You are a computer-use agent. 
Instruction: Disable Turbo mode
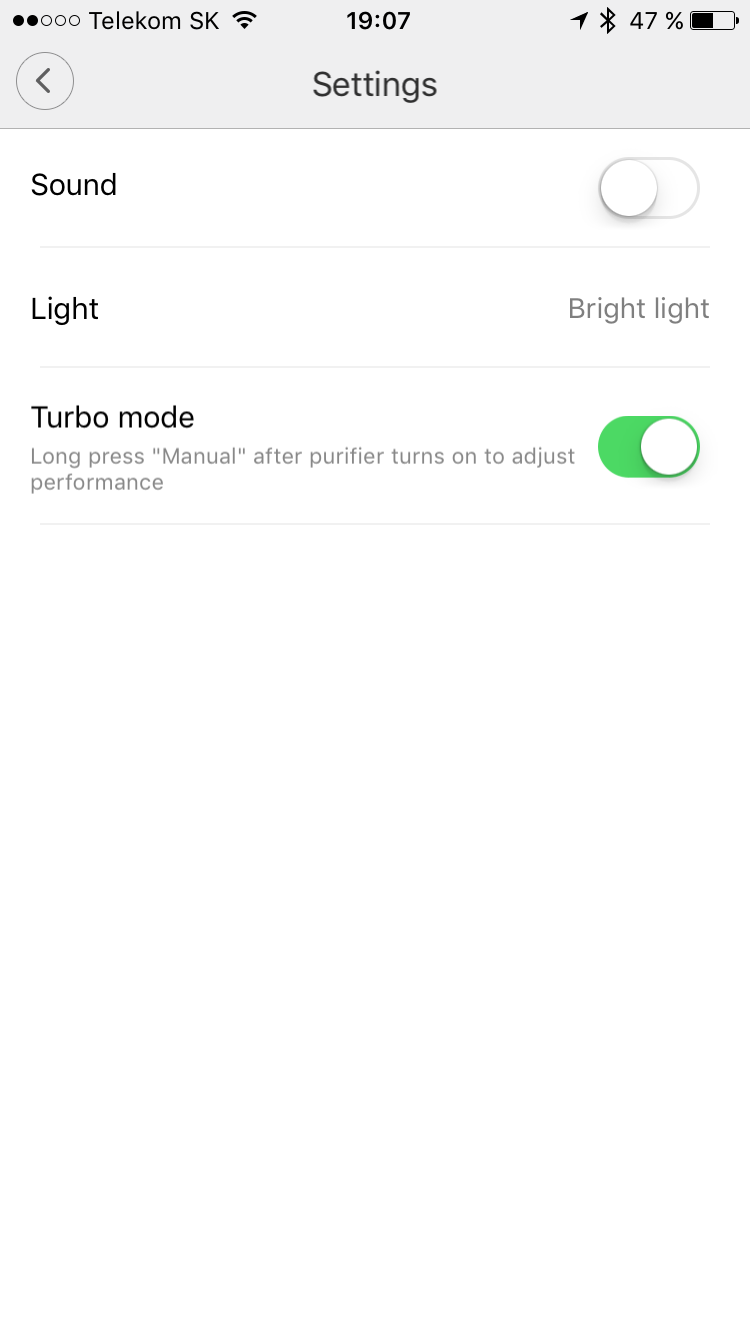click(648, 447)
